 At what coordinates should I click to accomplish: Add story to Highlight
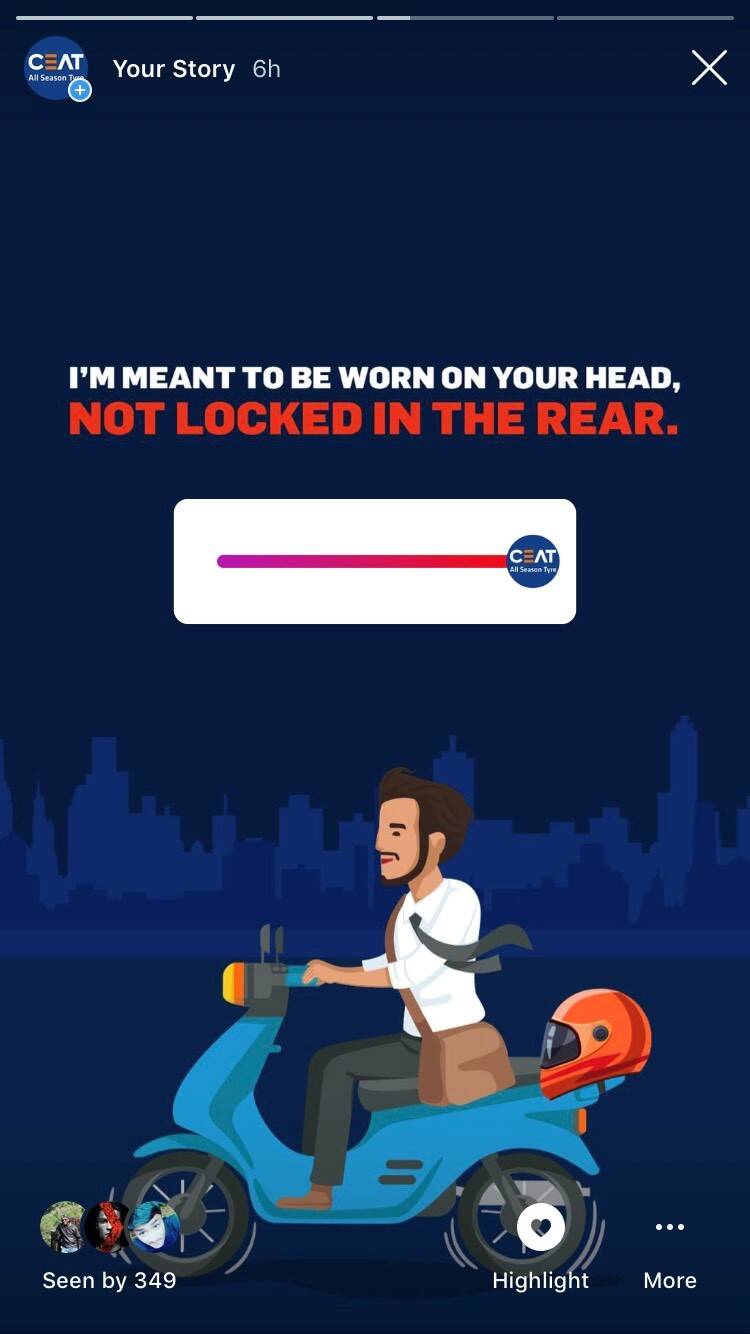541,1245
